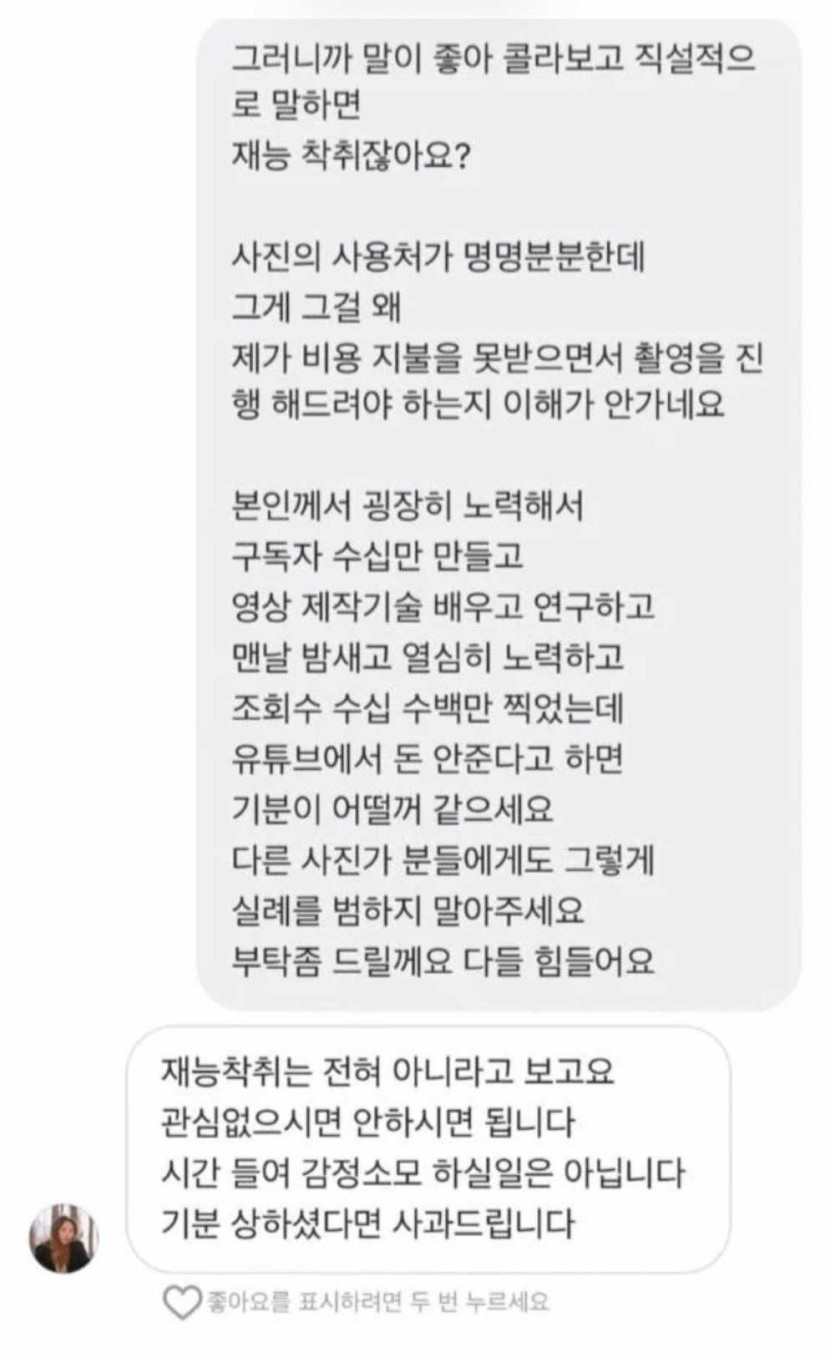Open the sender's profile picture

click(x=63, y=1238)
